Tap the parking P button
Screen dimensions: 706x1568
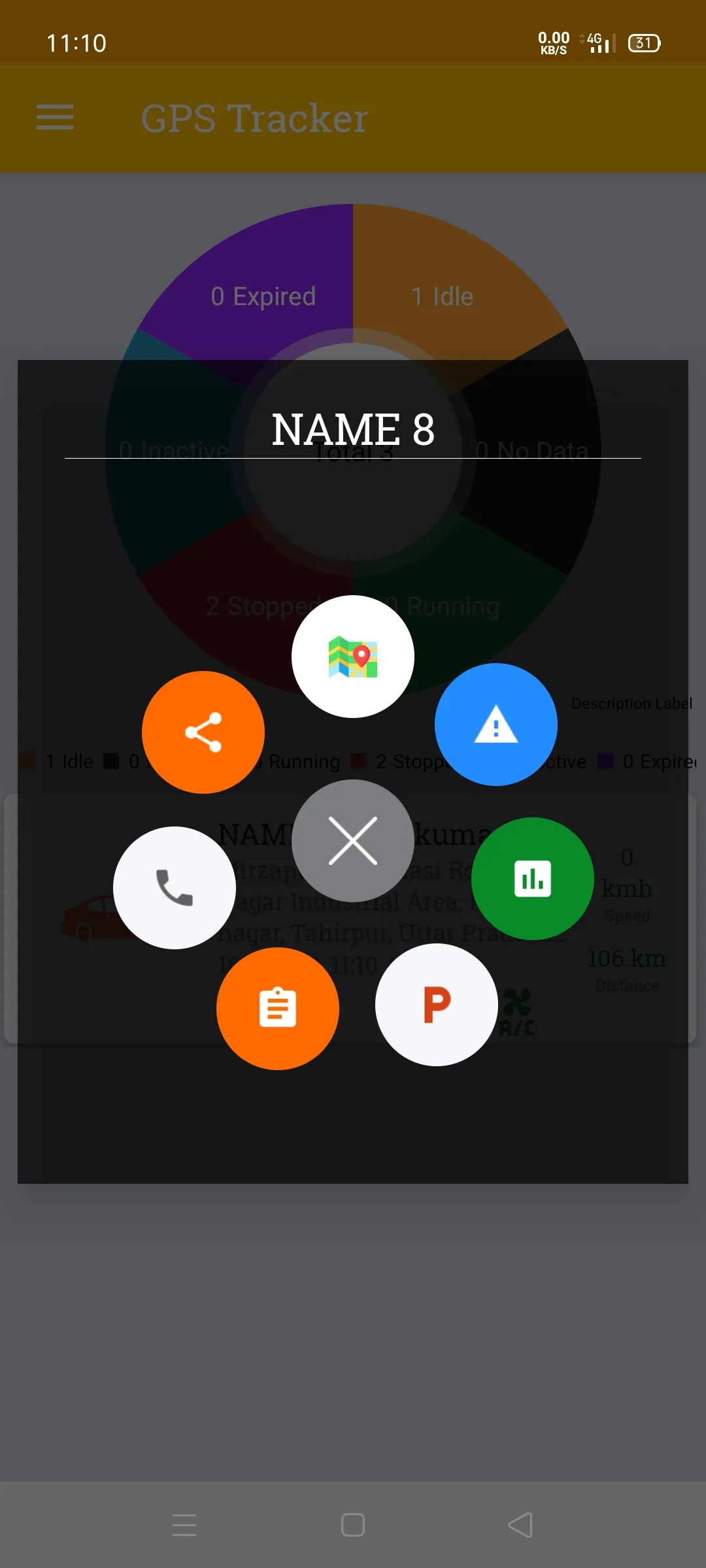click(437, 1005)
